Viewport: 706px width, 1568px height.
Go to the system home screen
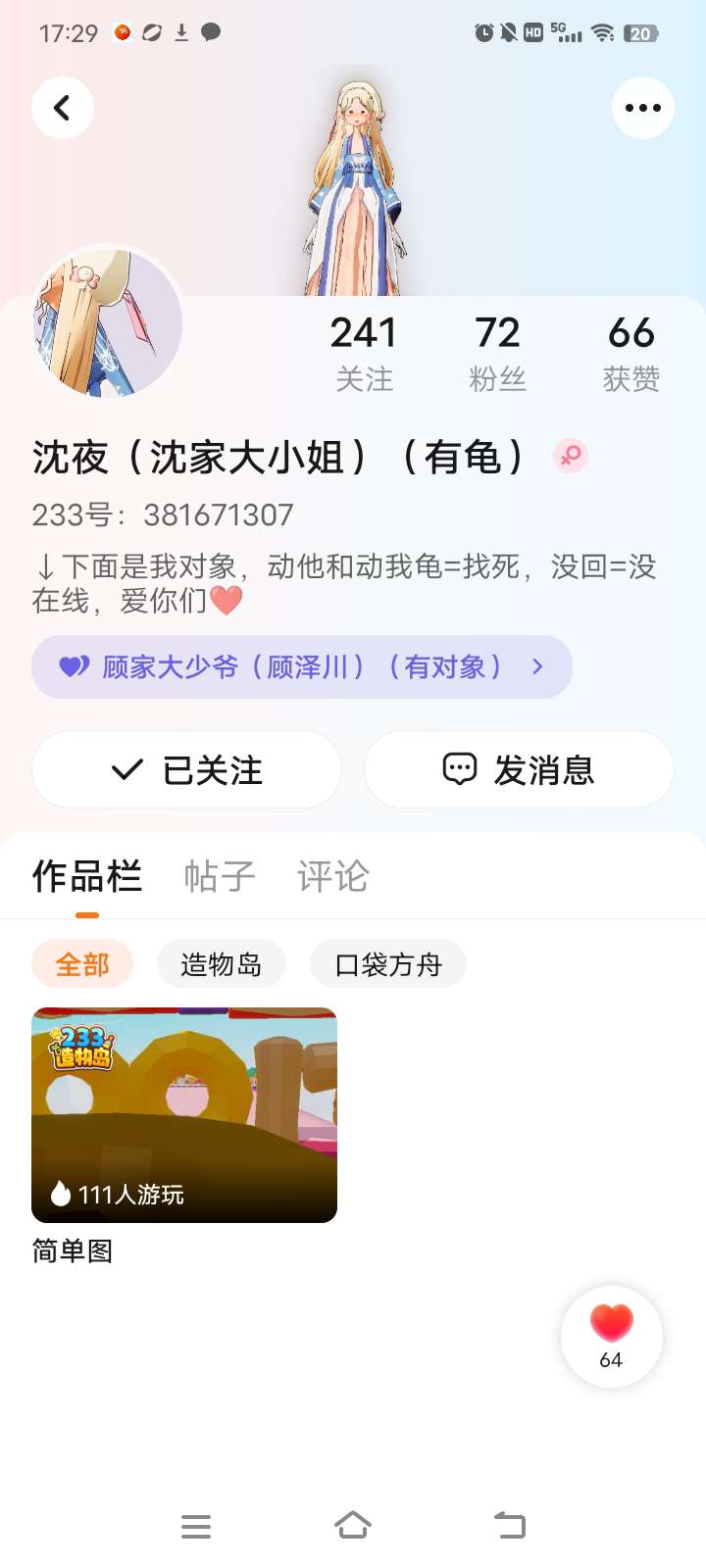(353, 1526)
